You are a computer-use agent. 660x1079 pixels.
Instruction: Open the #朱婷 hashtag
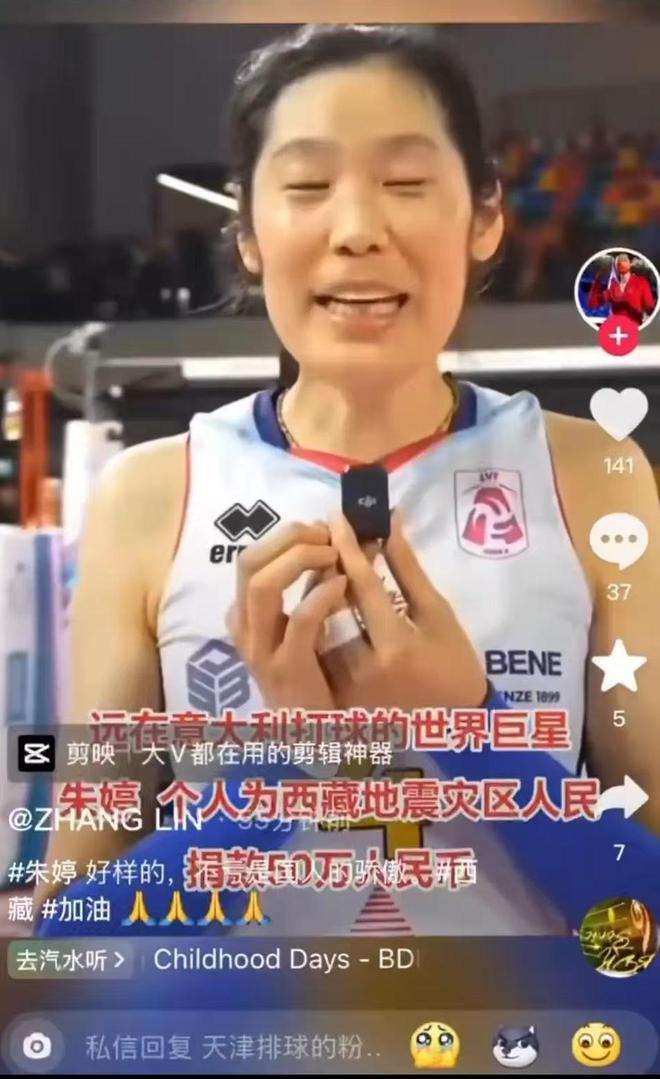point(43,873)
